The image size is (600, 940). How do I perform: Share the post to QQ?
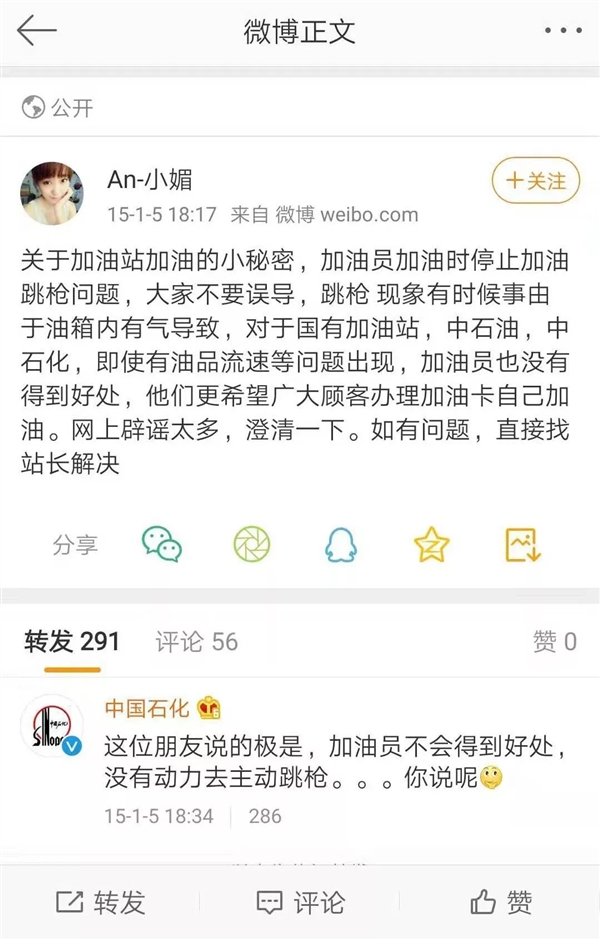click(342, 544)
